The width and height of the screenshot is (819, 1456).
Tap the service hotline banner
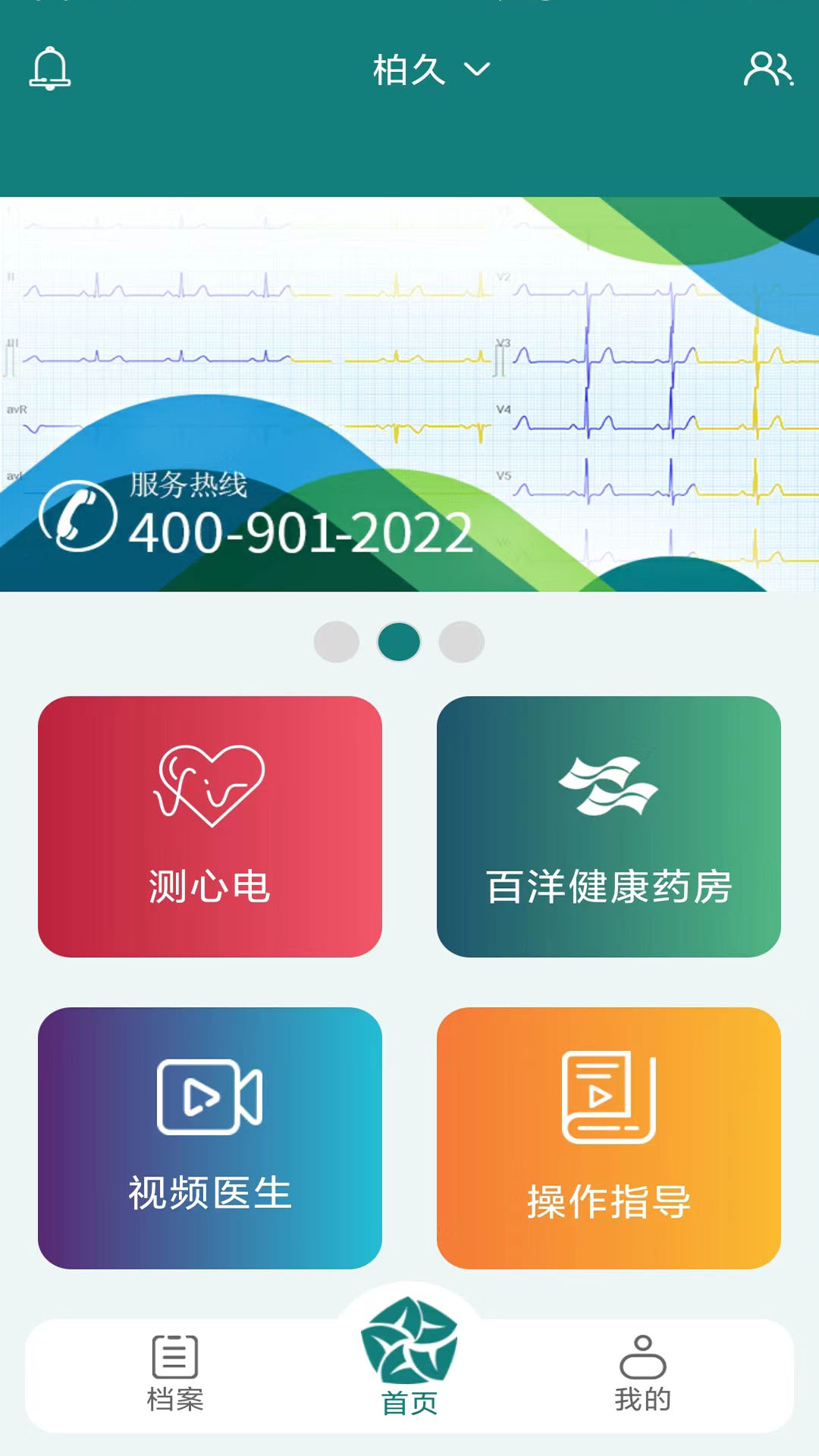(x=409, y=394)
